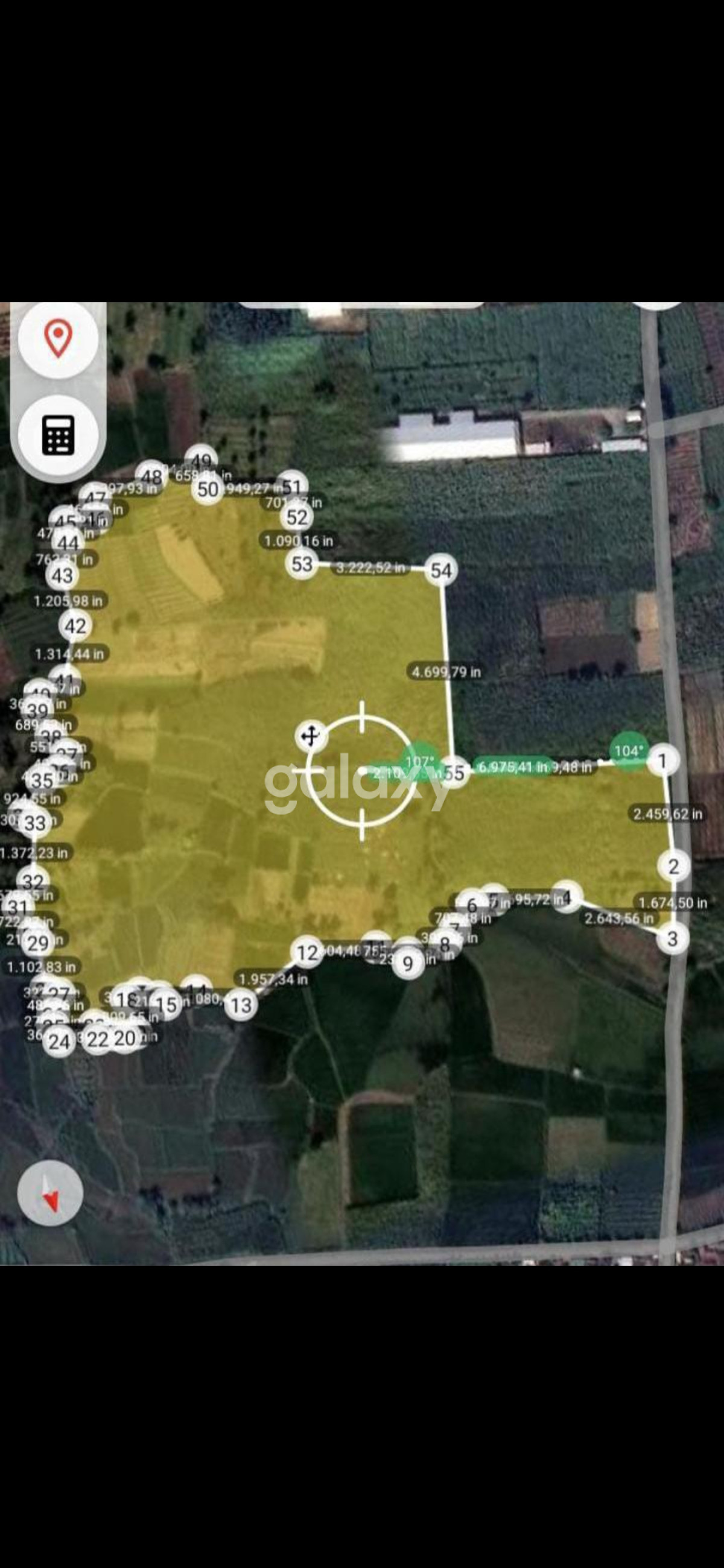Select boundary point 53
This screenshot has height=1568, width=724.
(302, 564)
